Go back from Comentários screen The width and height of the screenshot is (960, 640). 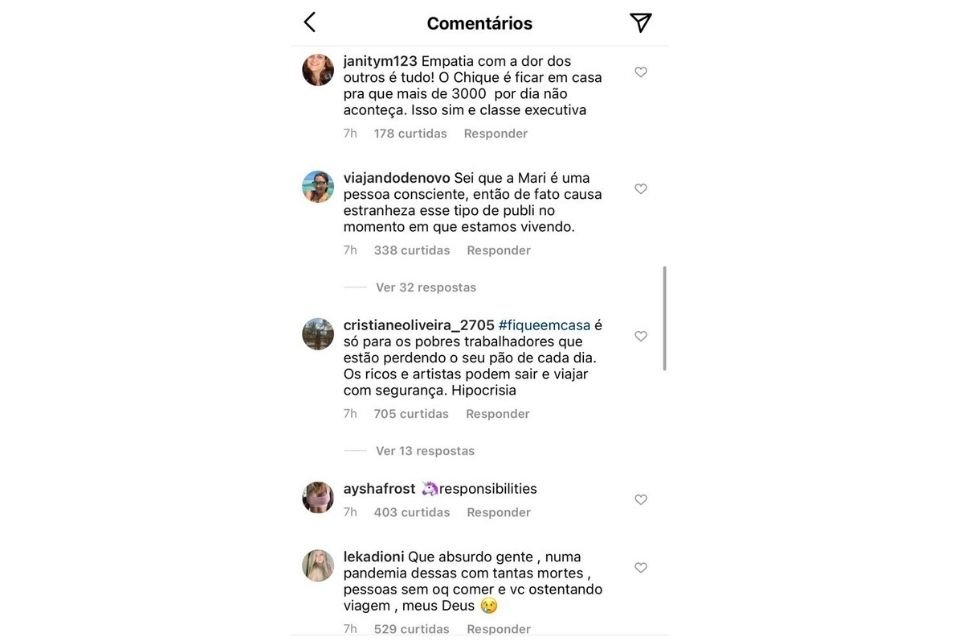tap(310, 22)
